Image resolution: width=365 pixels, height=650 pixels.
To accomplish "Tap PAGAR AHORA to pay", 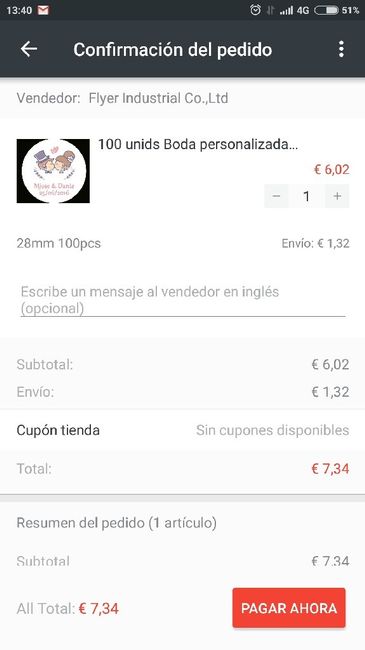I will tap(289, 608).
